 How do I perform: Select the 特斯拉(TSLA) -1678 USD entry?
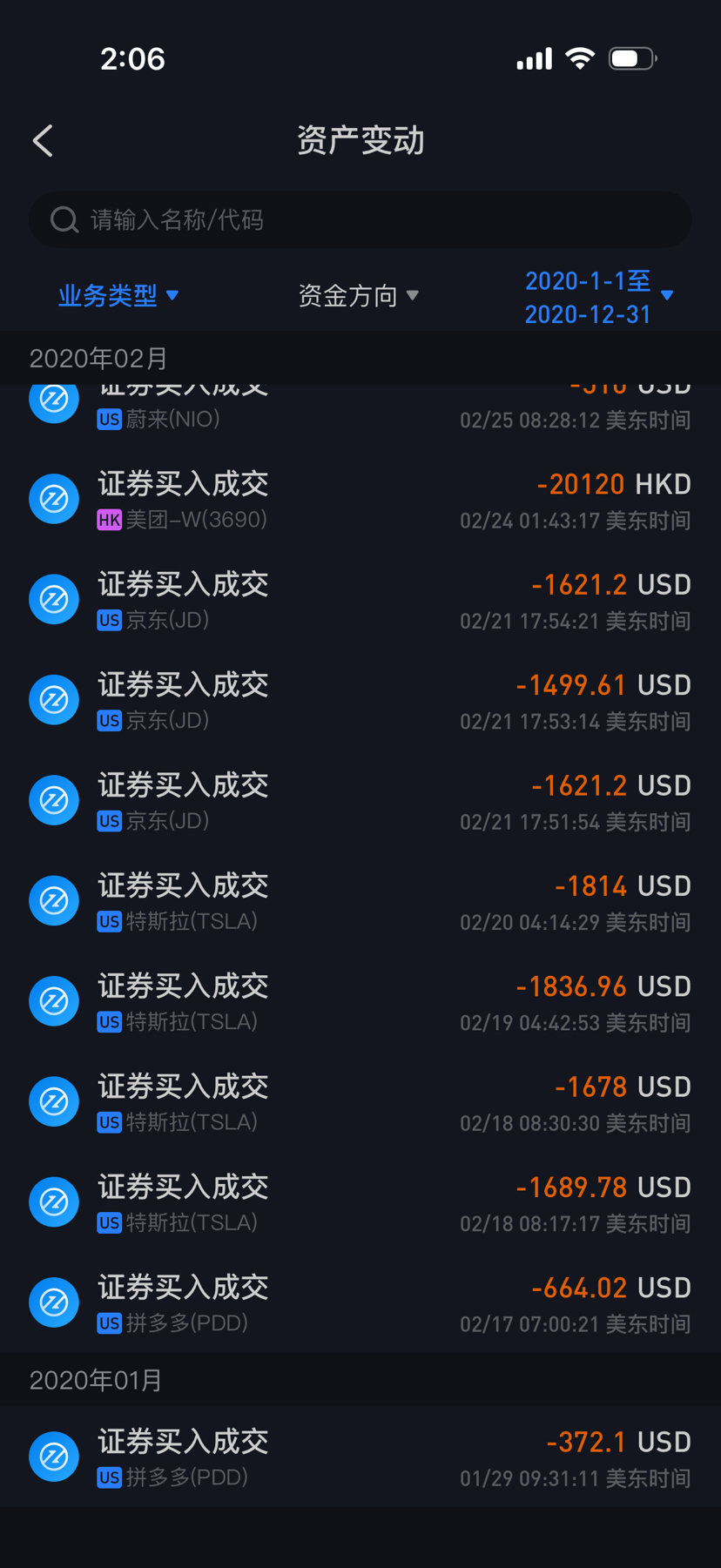(360, 1102)
